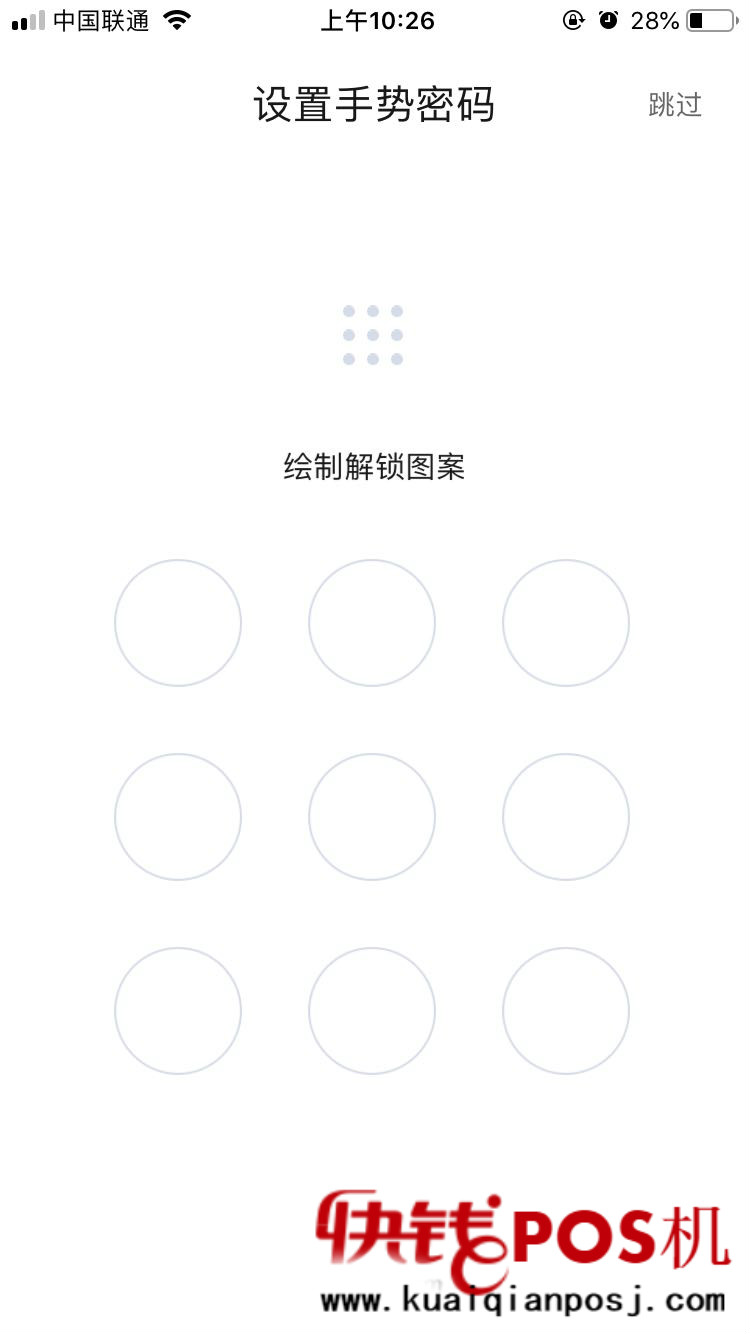Image resolution: width=750 pixels, height=1334 pixels.
Task: Tap the middle-left pattern circle
Action: pos(178,817)
